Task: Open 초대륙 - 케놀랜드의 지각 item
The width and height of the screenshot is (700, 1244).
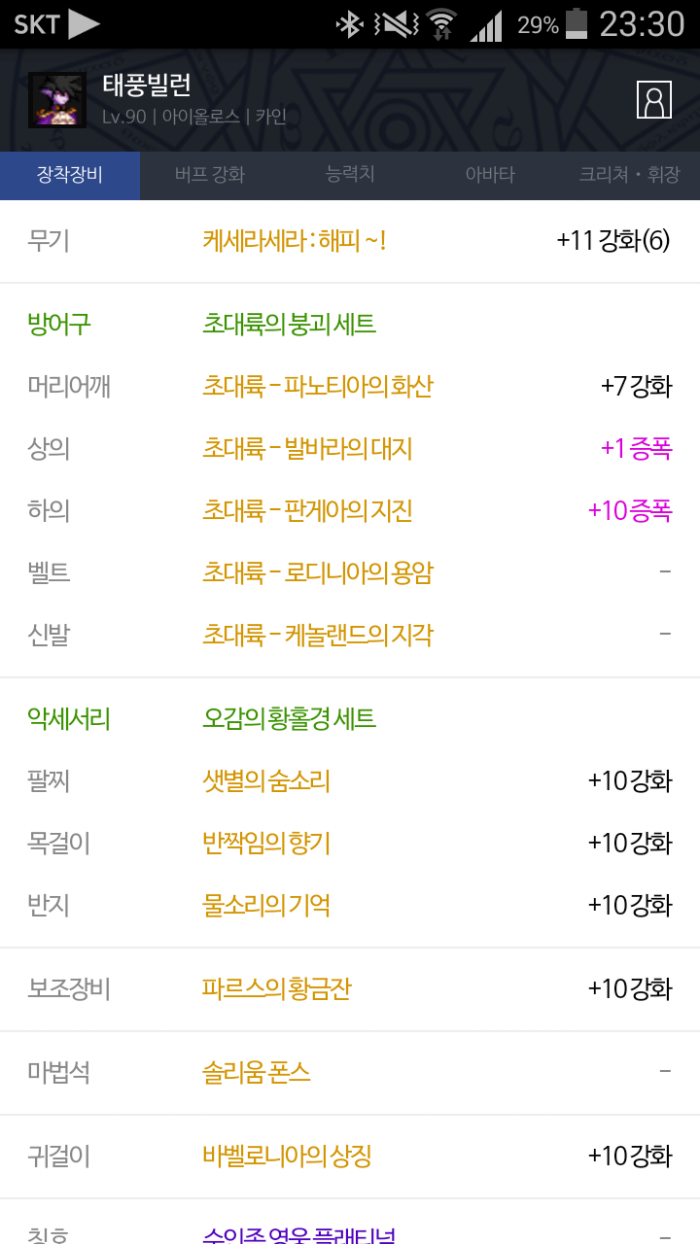Action: 317,635
